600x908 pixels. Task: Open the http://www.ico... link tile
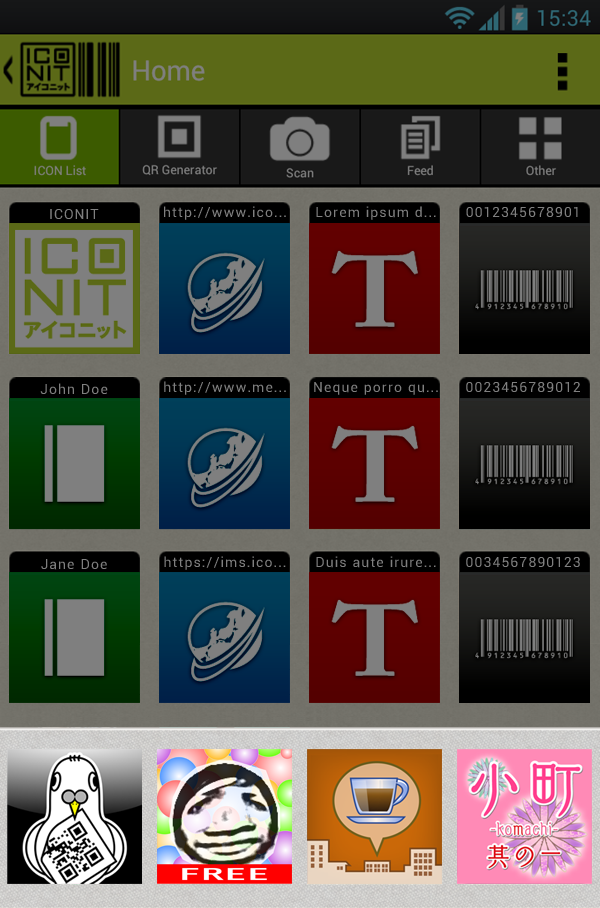point(224,279)
